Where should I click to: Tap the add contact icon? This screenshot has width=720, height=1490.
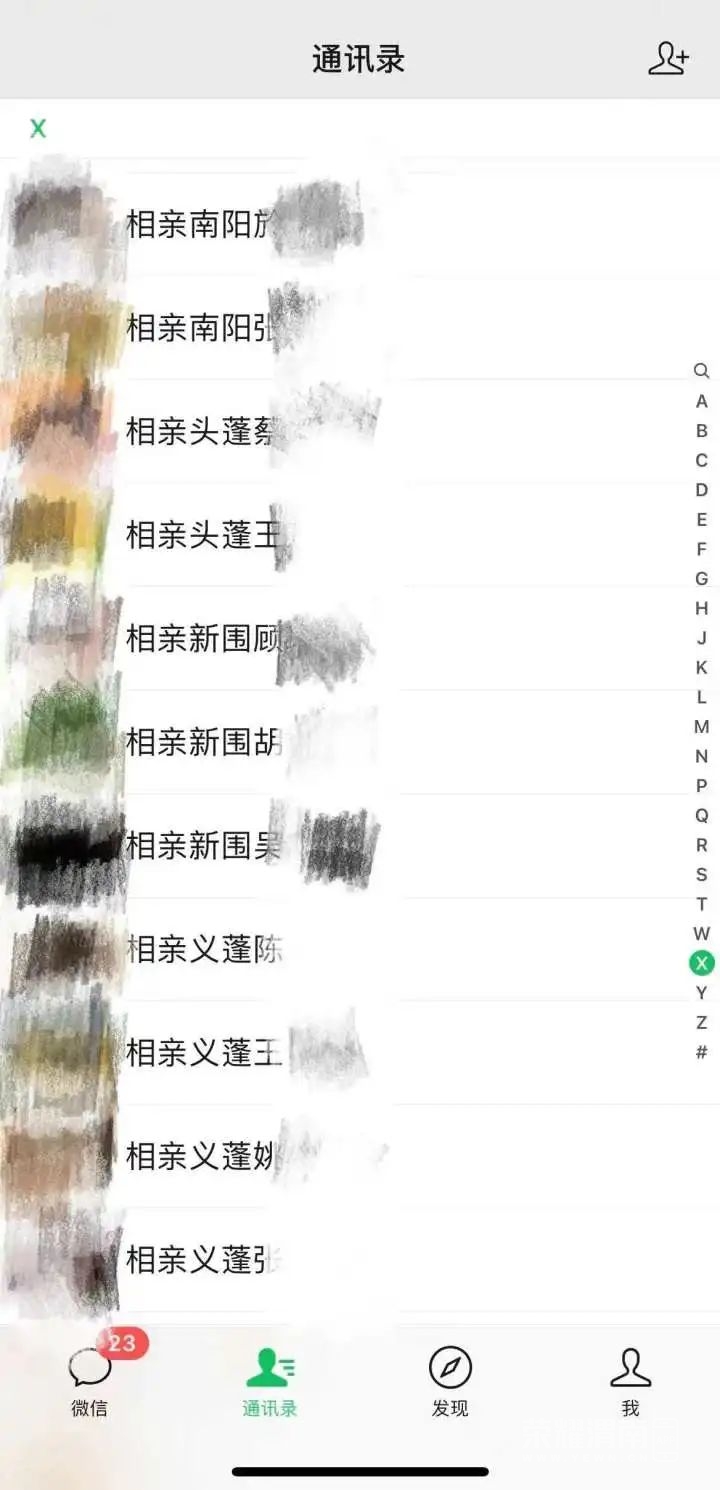pos(668,59)
